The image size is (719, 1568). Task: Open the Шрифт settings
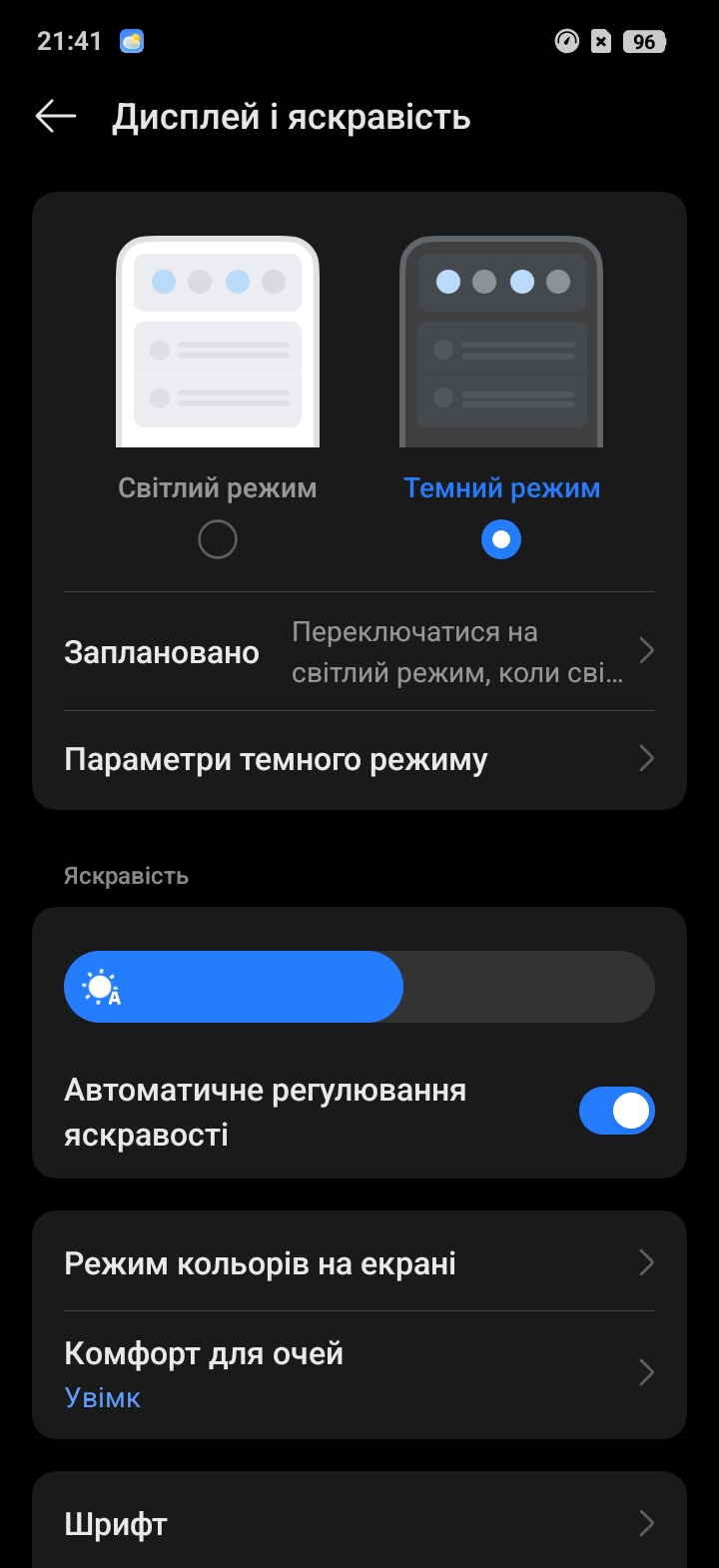click(359, 1524)
